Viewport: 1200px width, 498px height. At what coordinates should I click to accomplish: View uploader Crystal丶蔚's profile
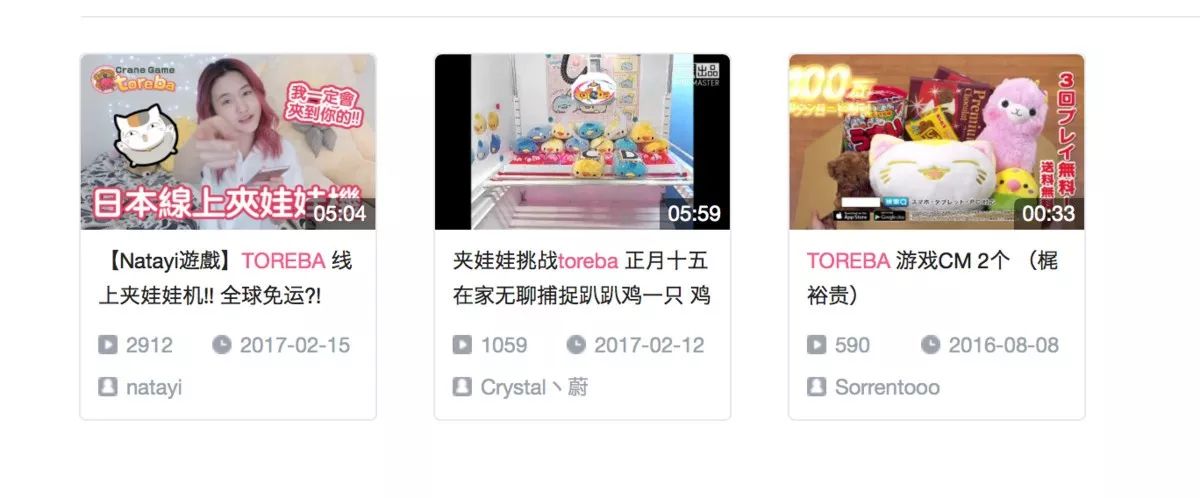533,387
